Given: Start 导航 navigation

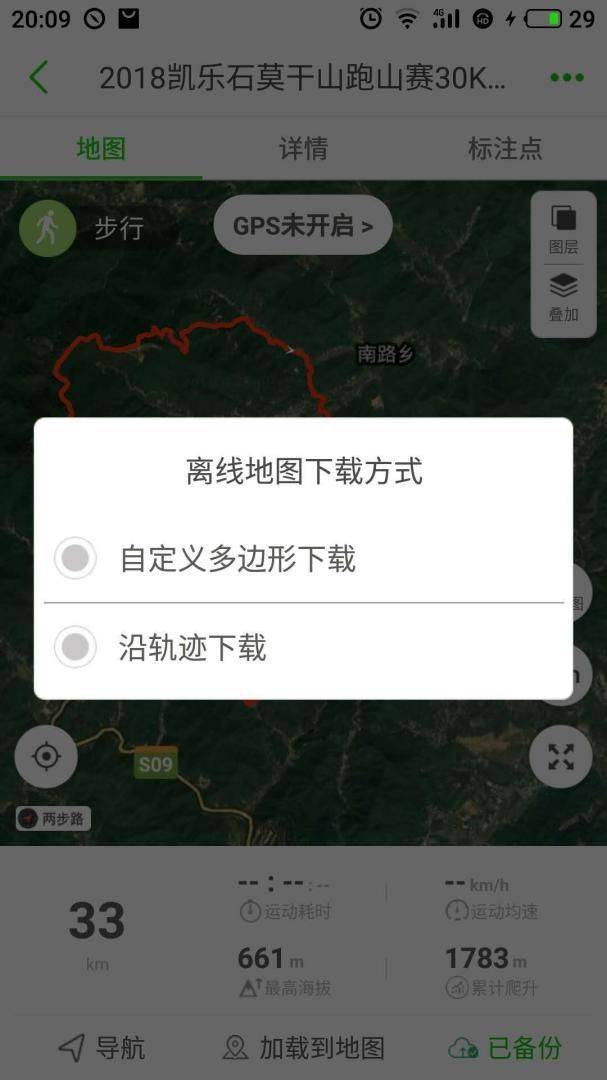Looking at the screenshot, I should [x=102, y=1048].
